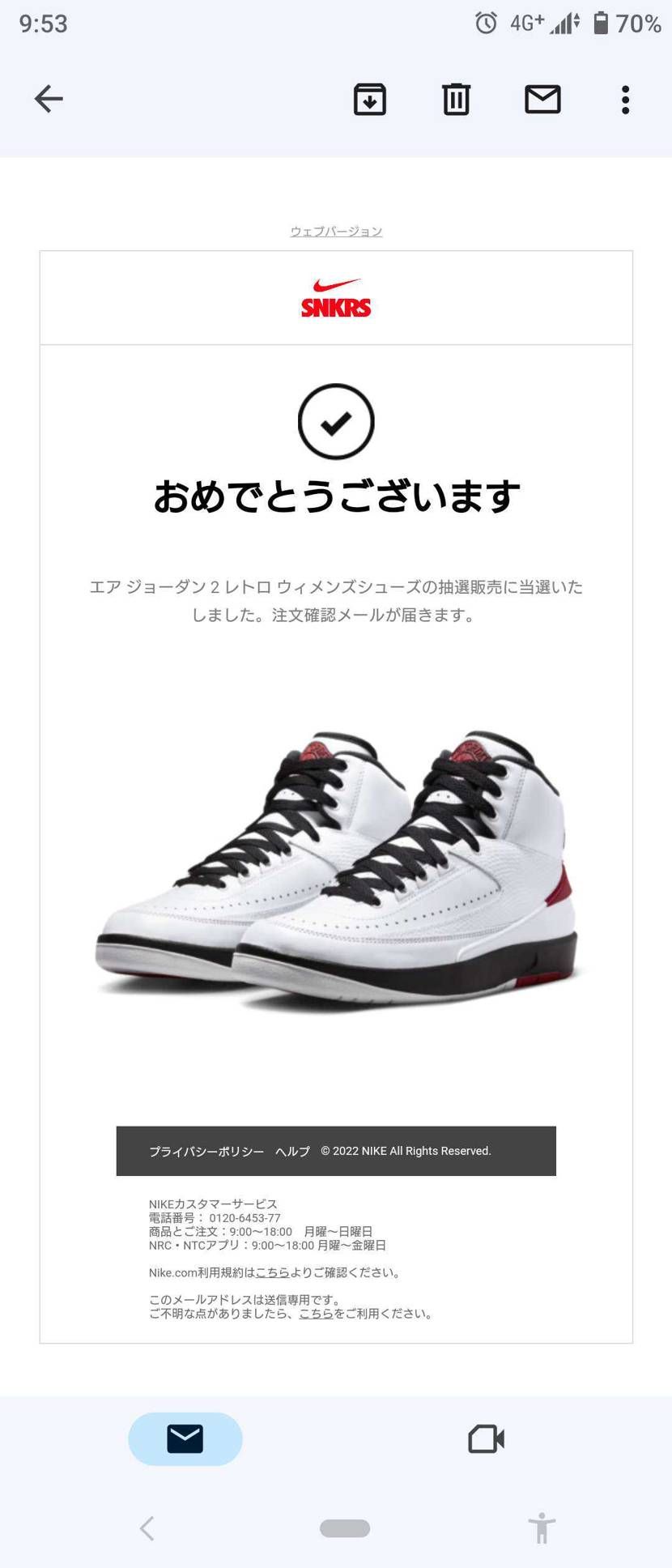
Task: Open the overflow menu
Action: (x=625, y=100)
